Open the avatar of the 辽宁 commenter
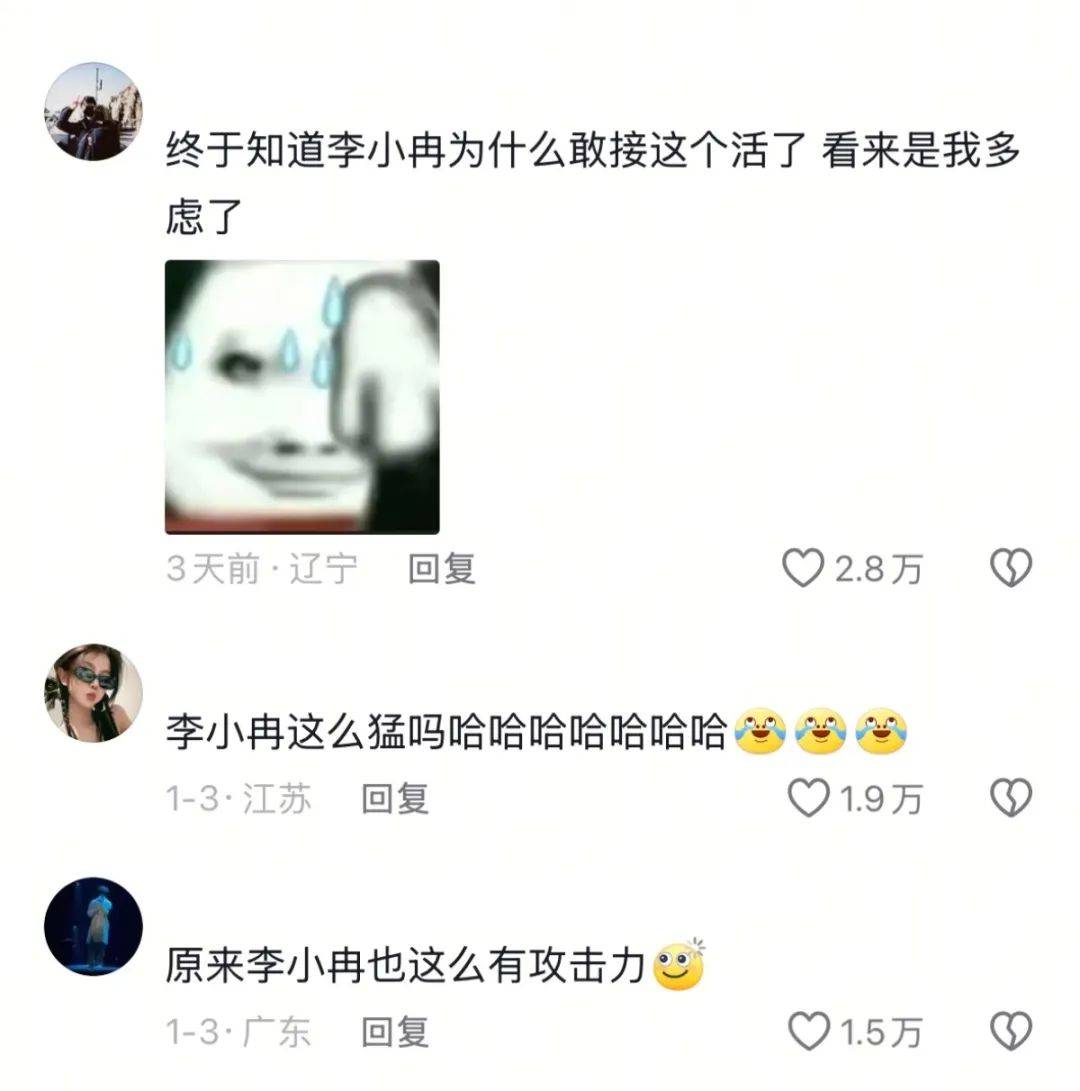The height and width of the screenshot is (1091, 1080). [x=93, y=110]
